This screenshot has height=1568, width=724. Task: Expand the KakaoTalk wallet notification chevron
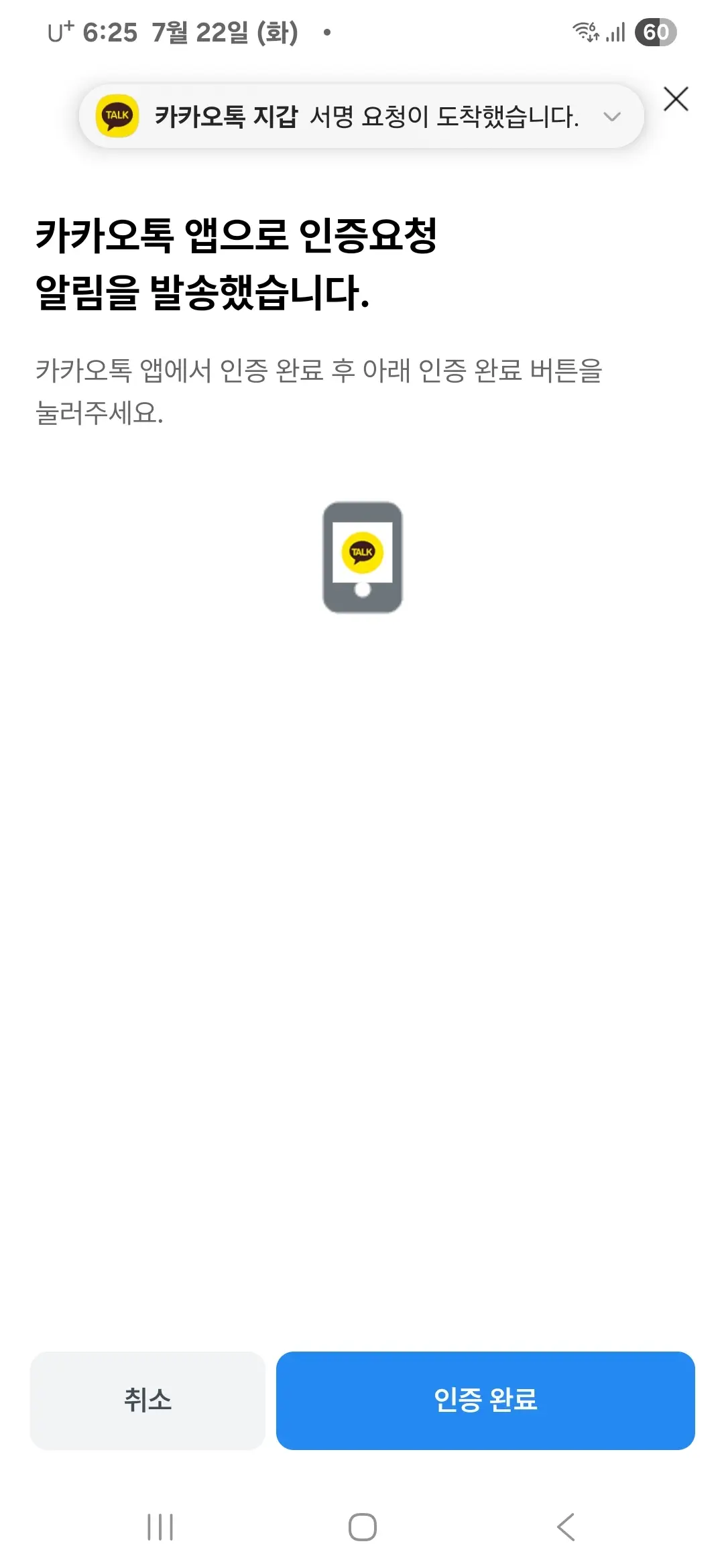point(612,117)
